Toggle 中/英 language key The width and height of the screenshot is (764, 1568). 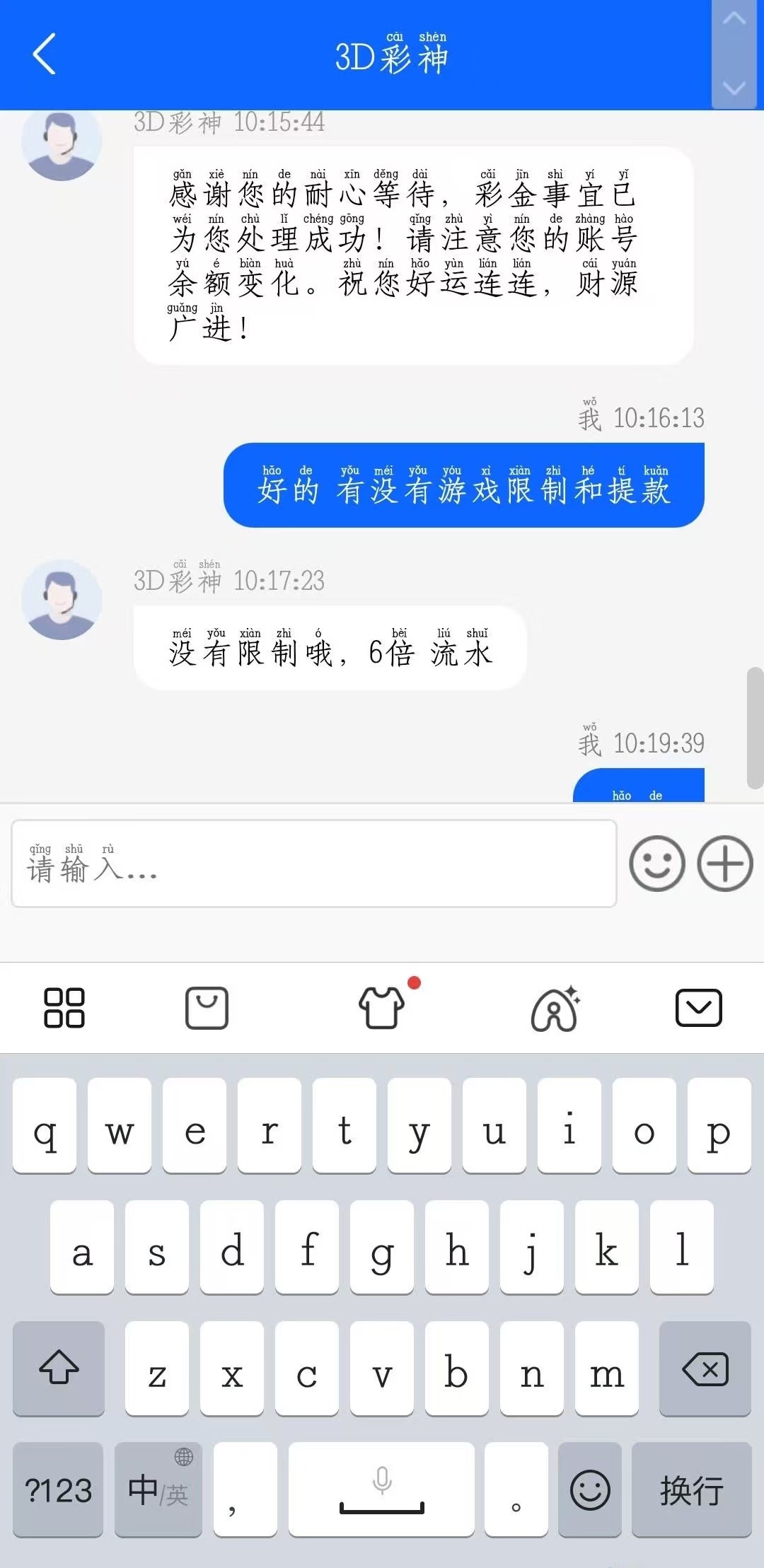tap(158, 1489)
